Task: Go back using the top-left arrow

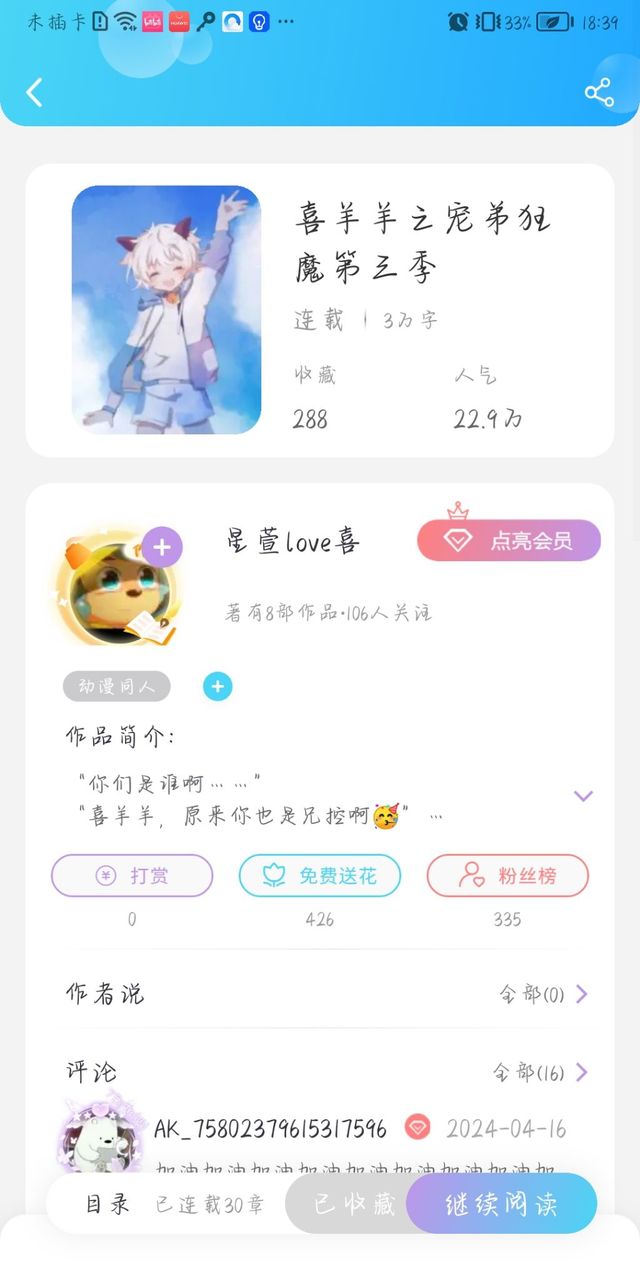Action: coord(34,92)
